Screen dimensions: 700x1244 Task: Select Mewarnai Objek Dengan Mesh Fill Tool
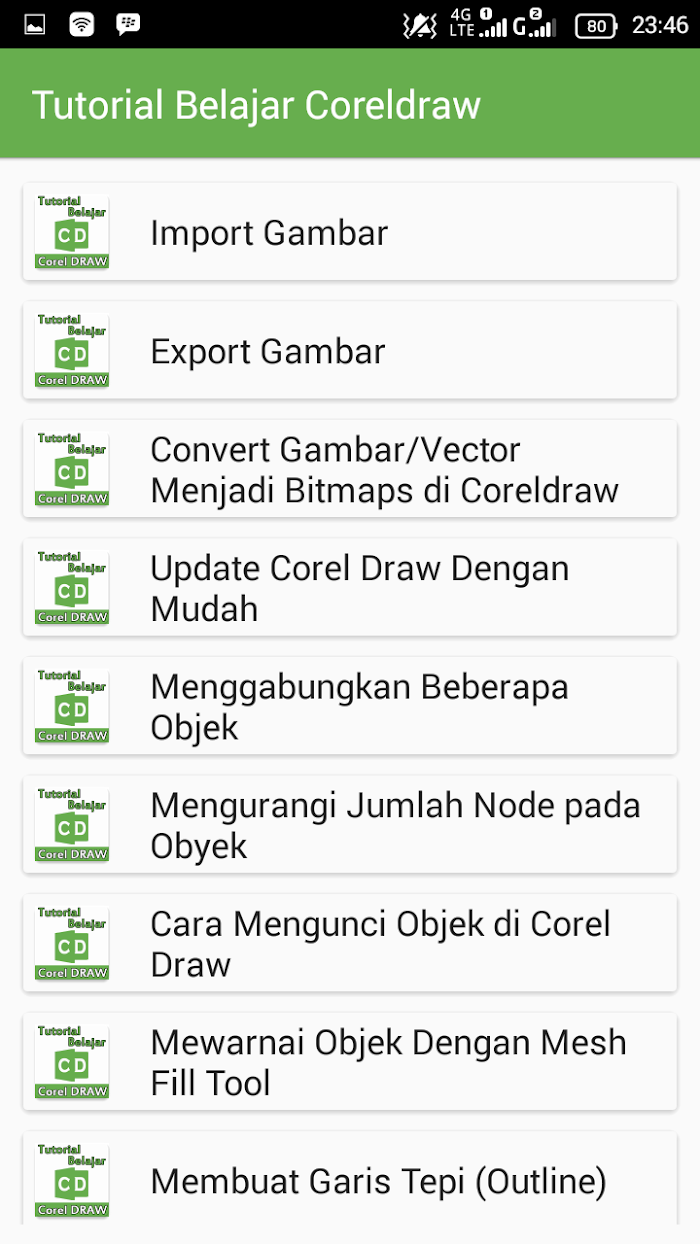coord(350,1062)
